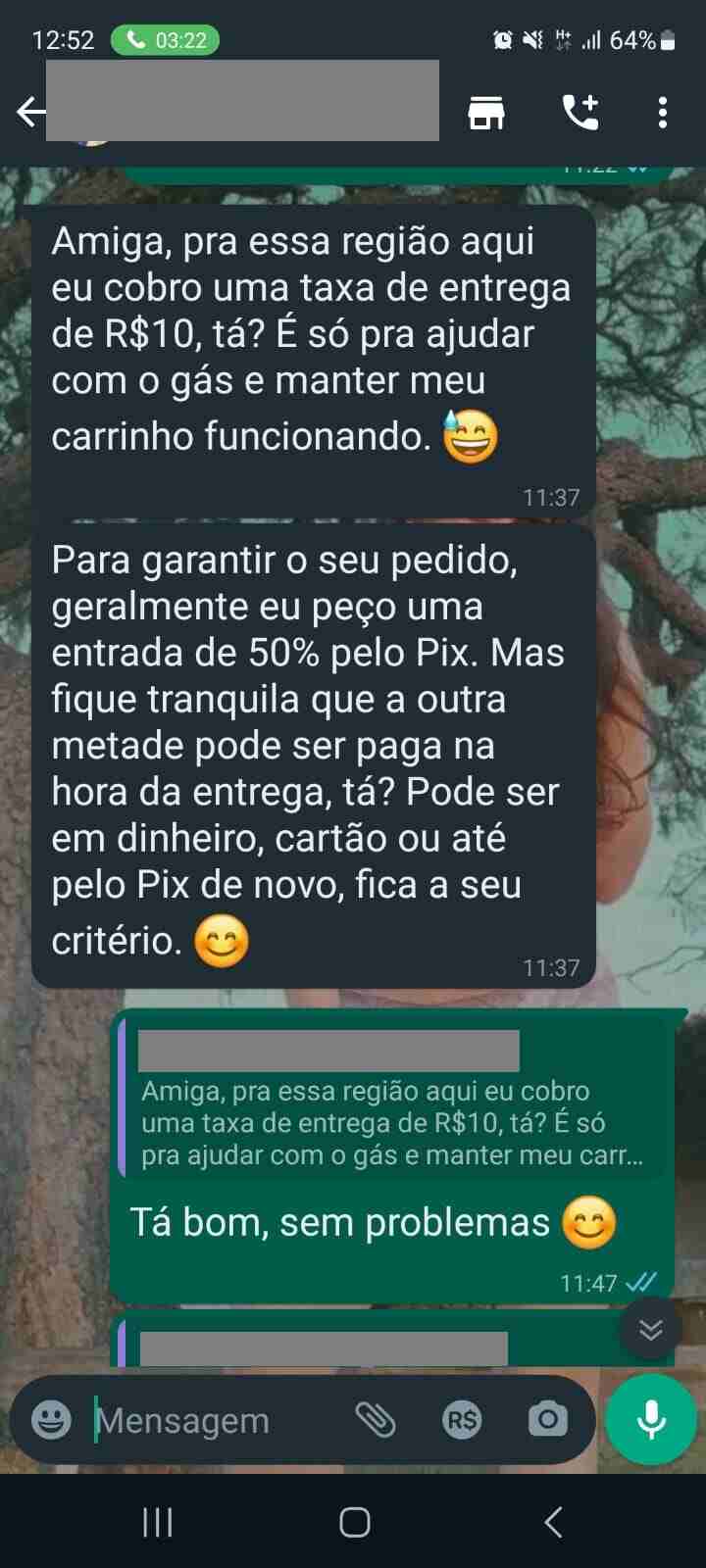Open the camera to send a photo
Viewport: 706px width, 1568px height.
point(547,1419)
